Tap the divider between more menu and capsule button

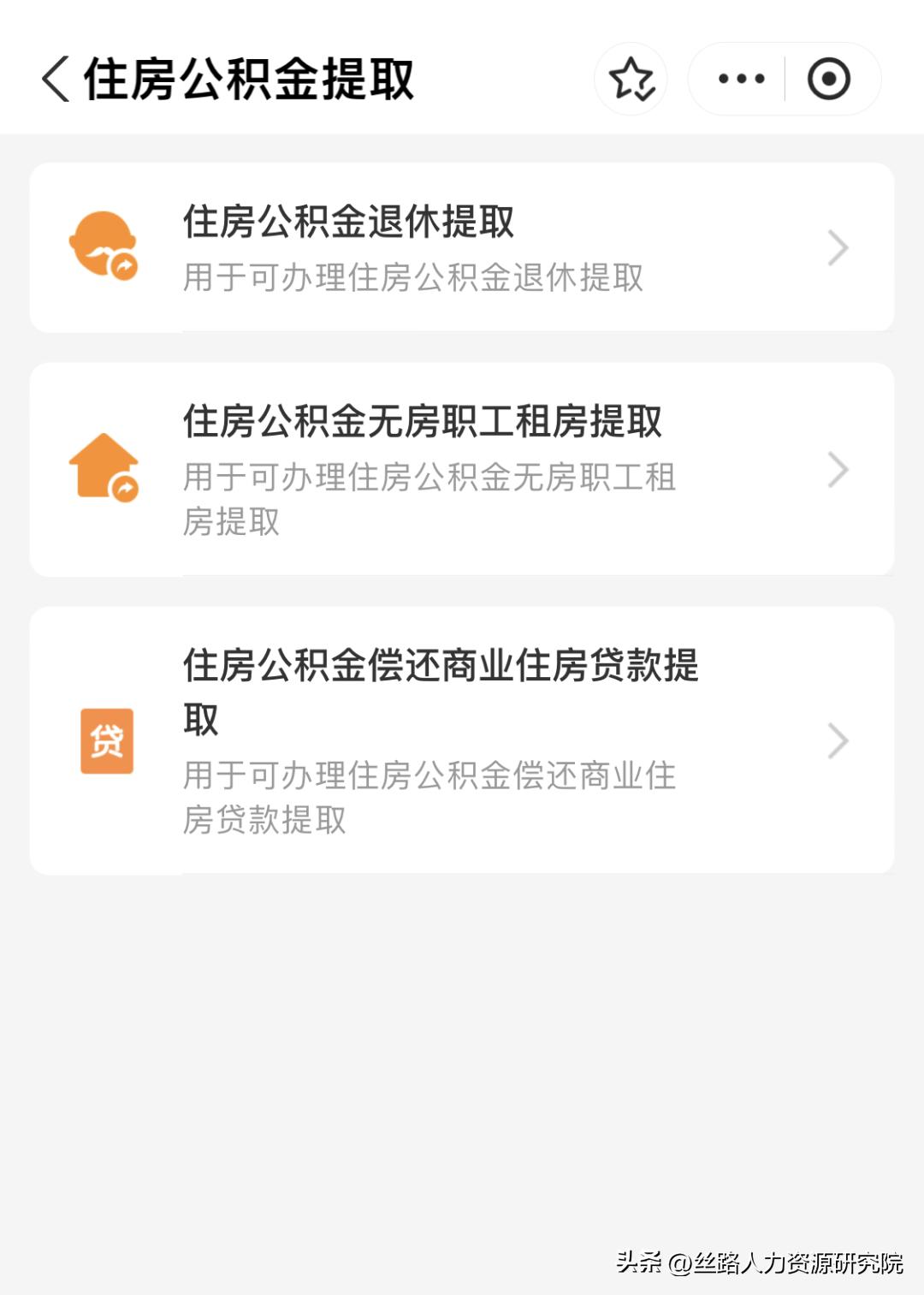click(x=785, y=78)
